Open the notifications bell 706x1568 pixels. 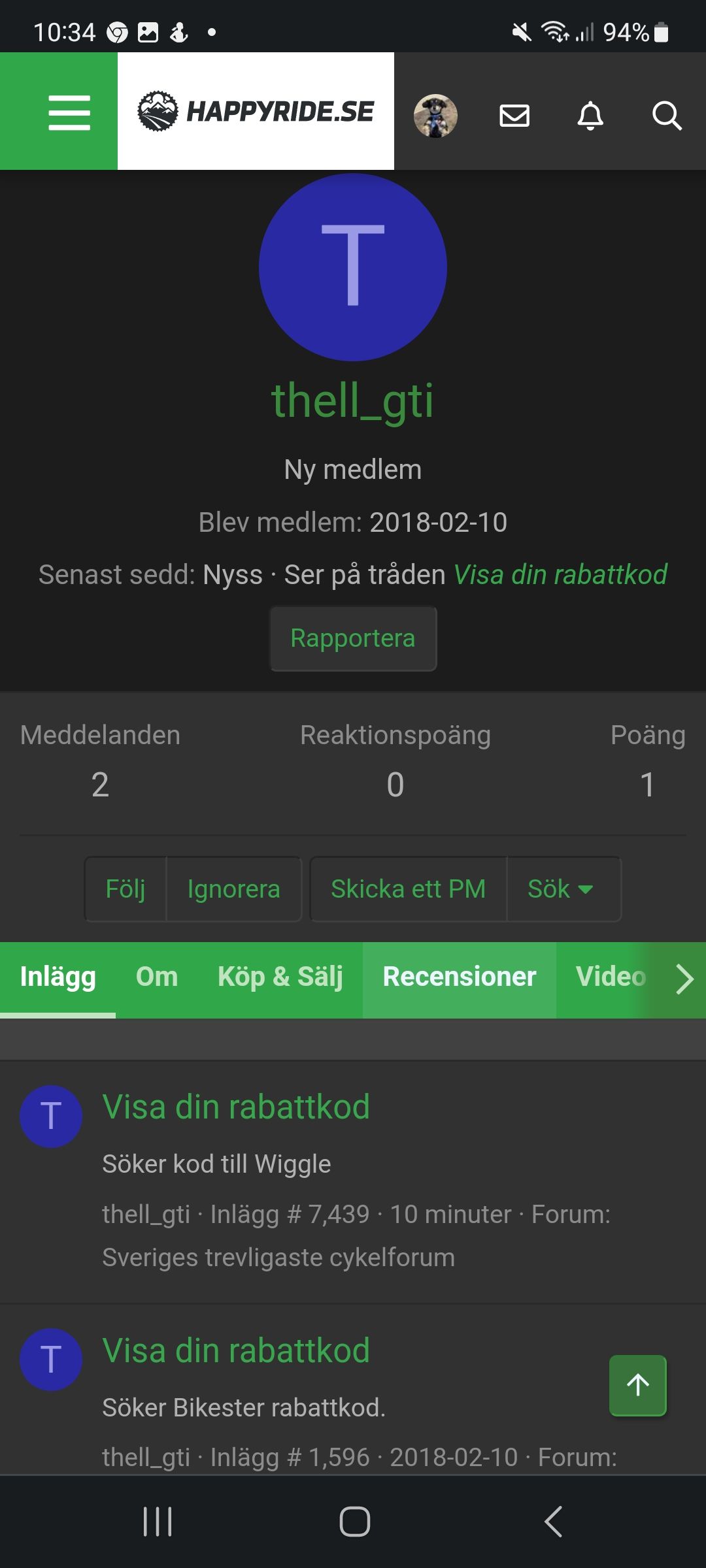[590, 116]
